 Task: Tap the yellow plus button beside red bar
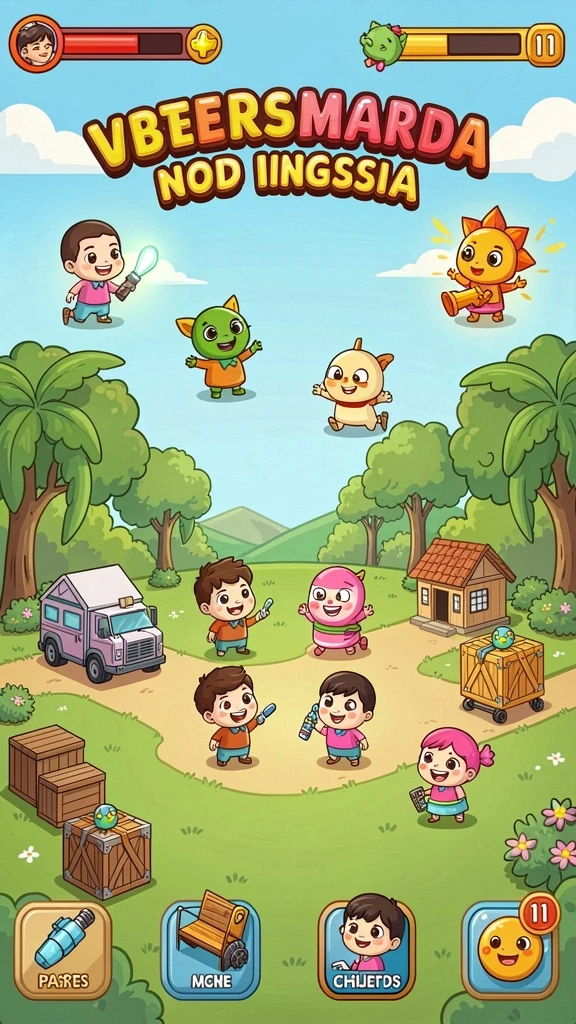[204, 44]
